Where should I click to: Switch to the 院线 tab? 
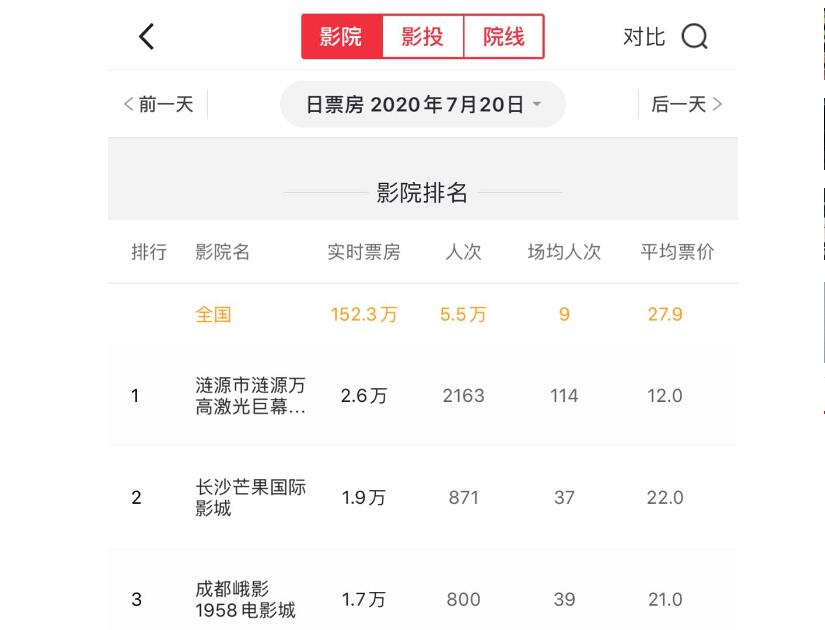click(503, 37)
